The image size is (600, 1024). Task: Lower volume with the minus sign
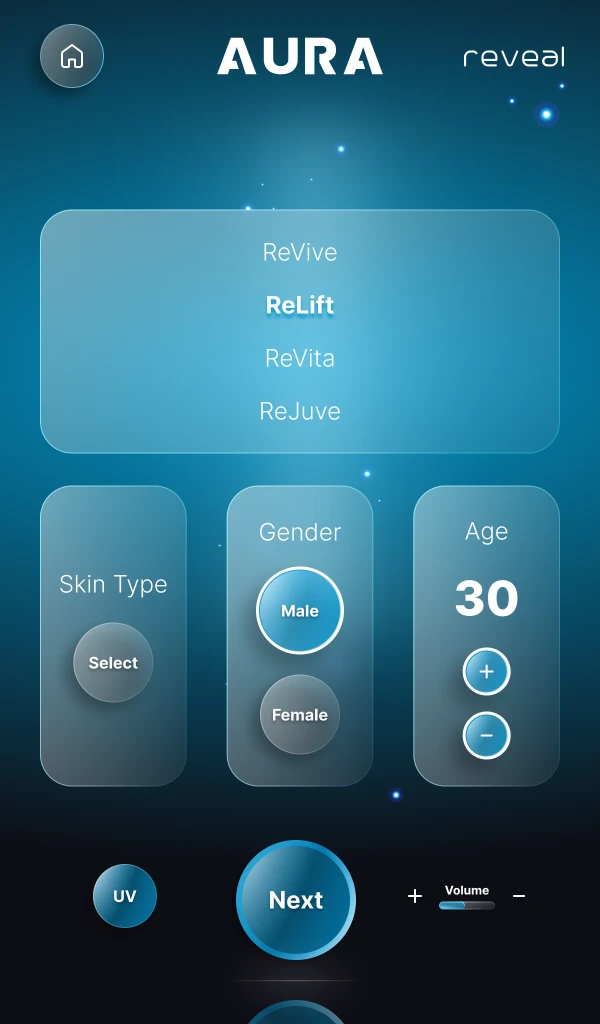tap(519, 896)
